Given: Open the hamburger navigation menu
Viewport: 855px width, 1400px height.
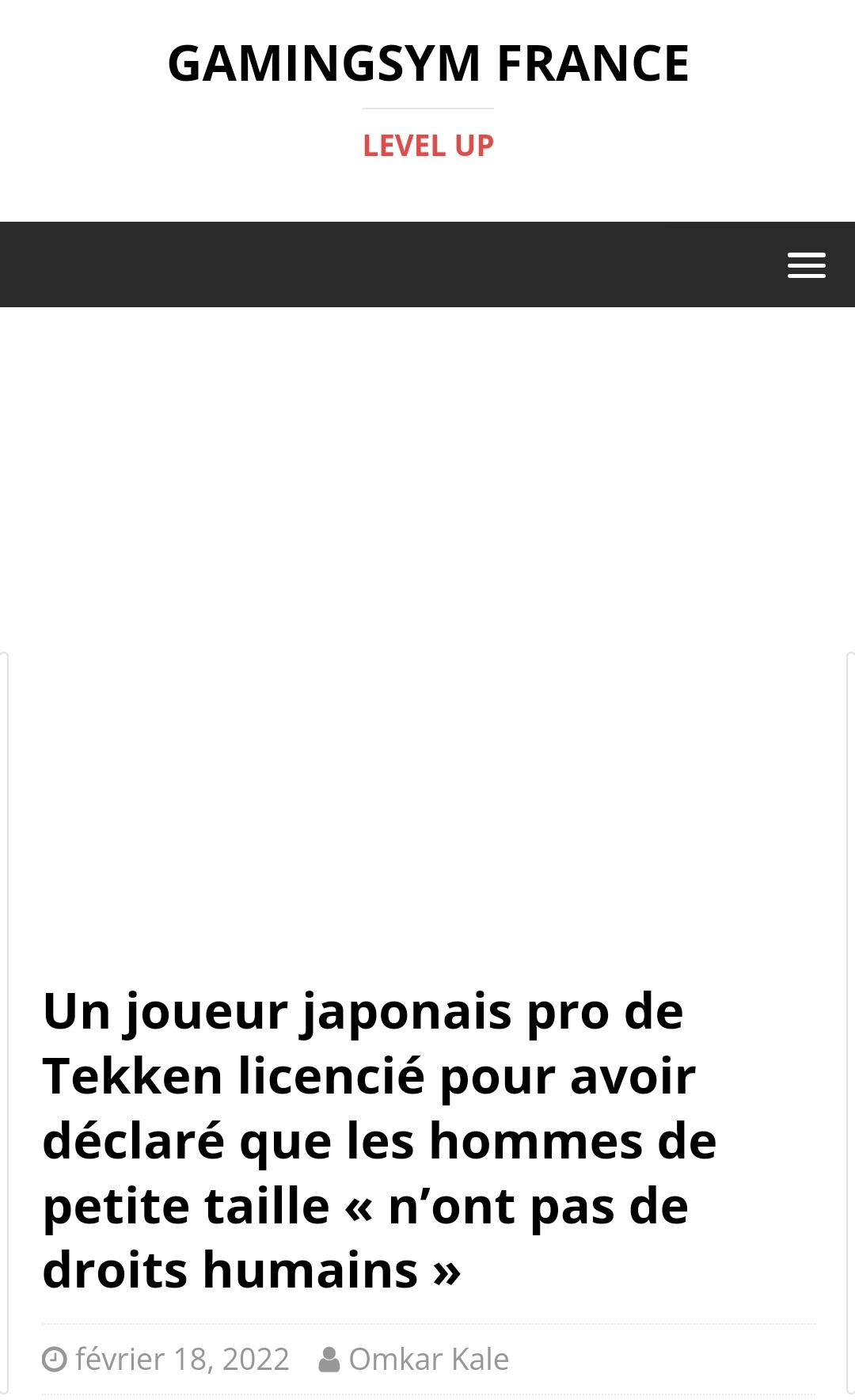Looking at the screenshot, I should (x=806, y=265).
